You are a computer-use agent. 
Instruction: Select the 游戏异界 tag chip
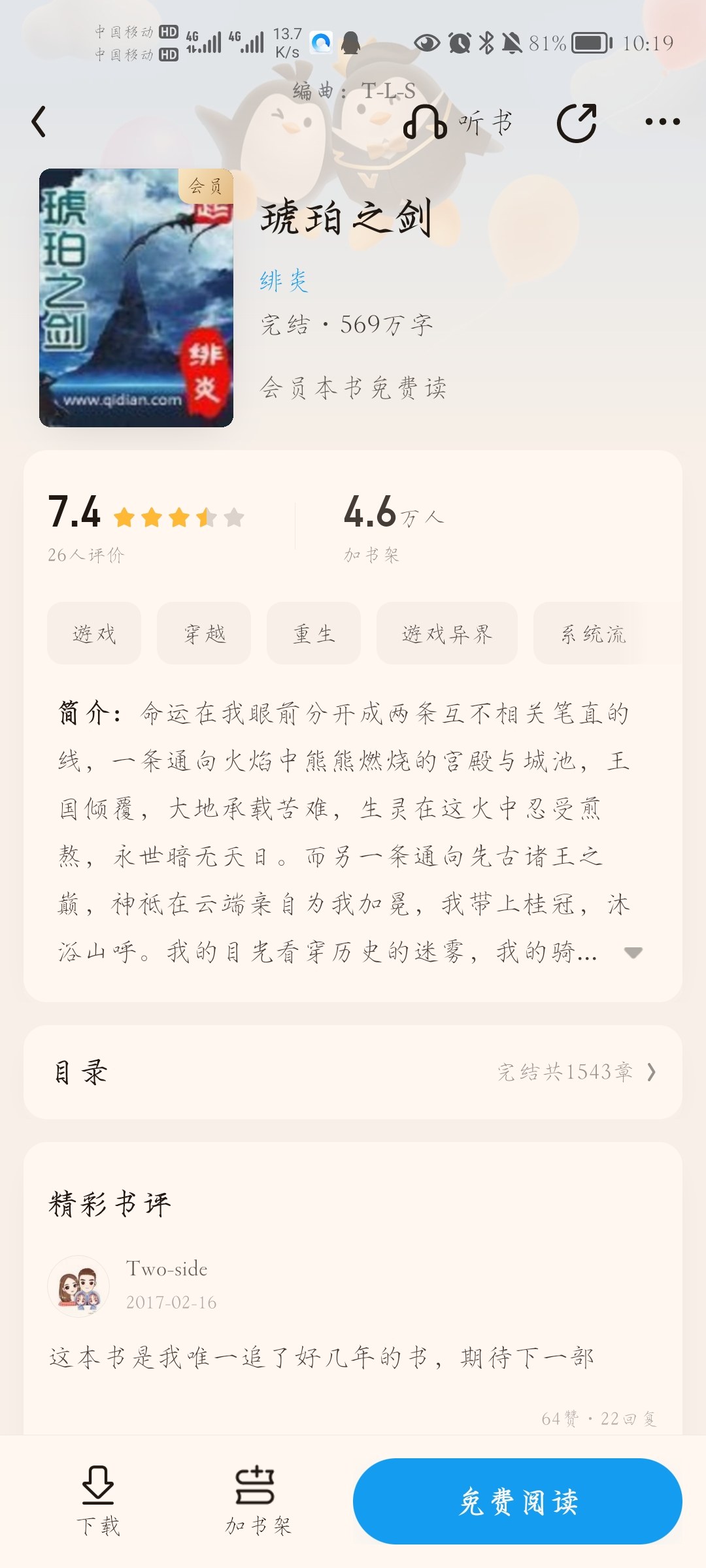click(x=447, y=633)
